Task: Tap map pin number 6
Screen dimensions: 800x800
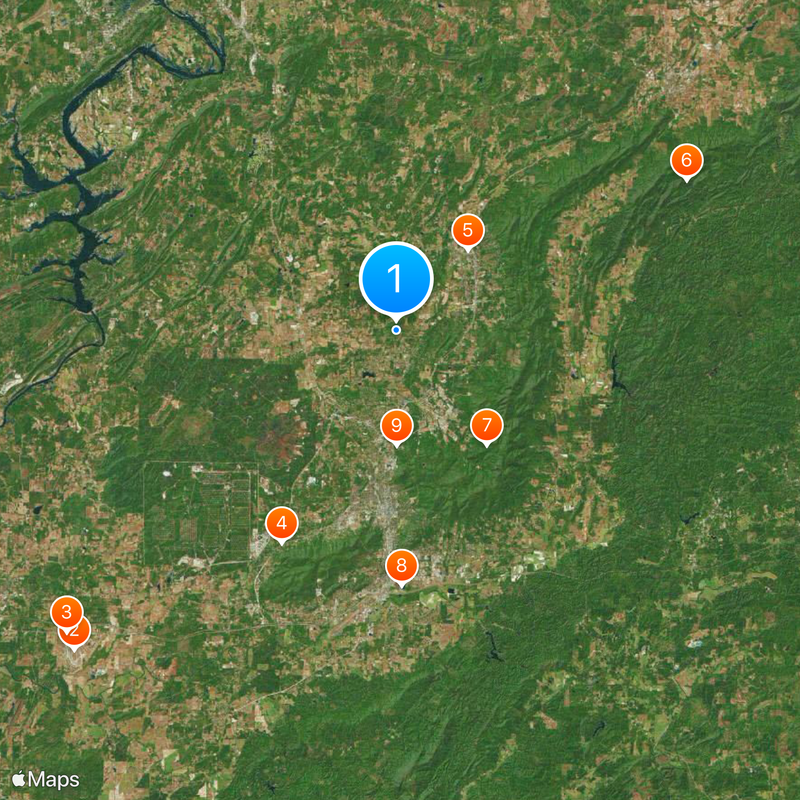Action: point(686,160)
